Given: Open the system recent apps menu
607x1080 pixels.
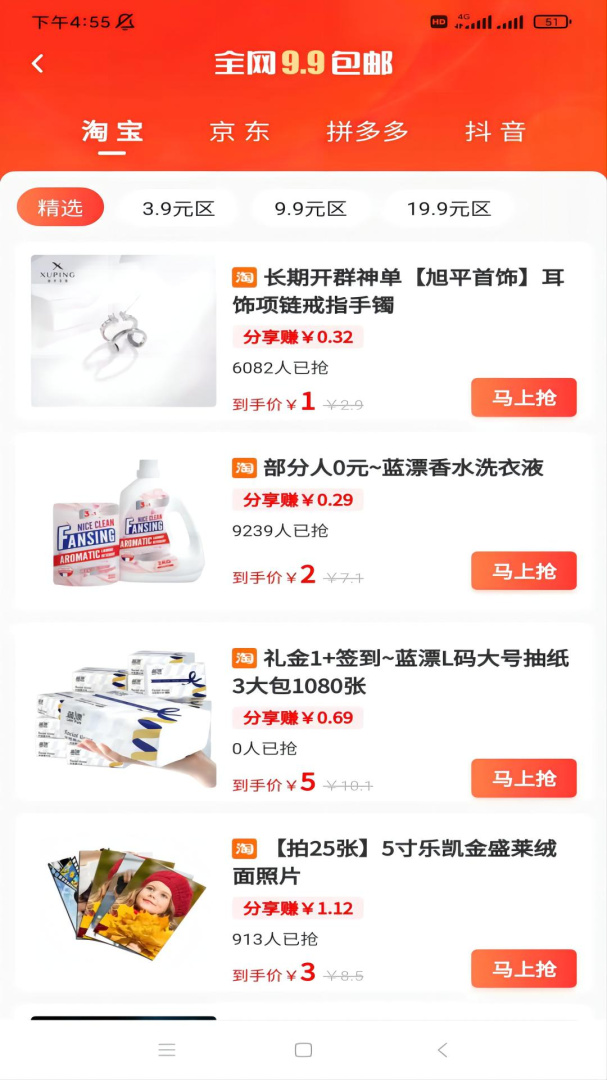Looking at the screenshot, I should (167, 1050).
